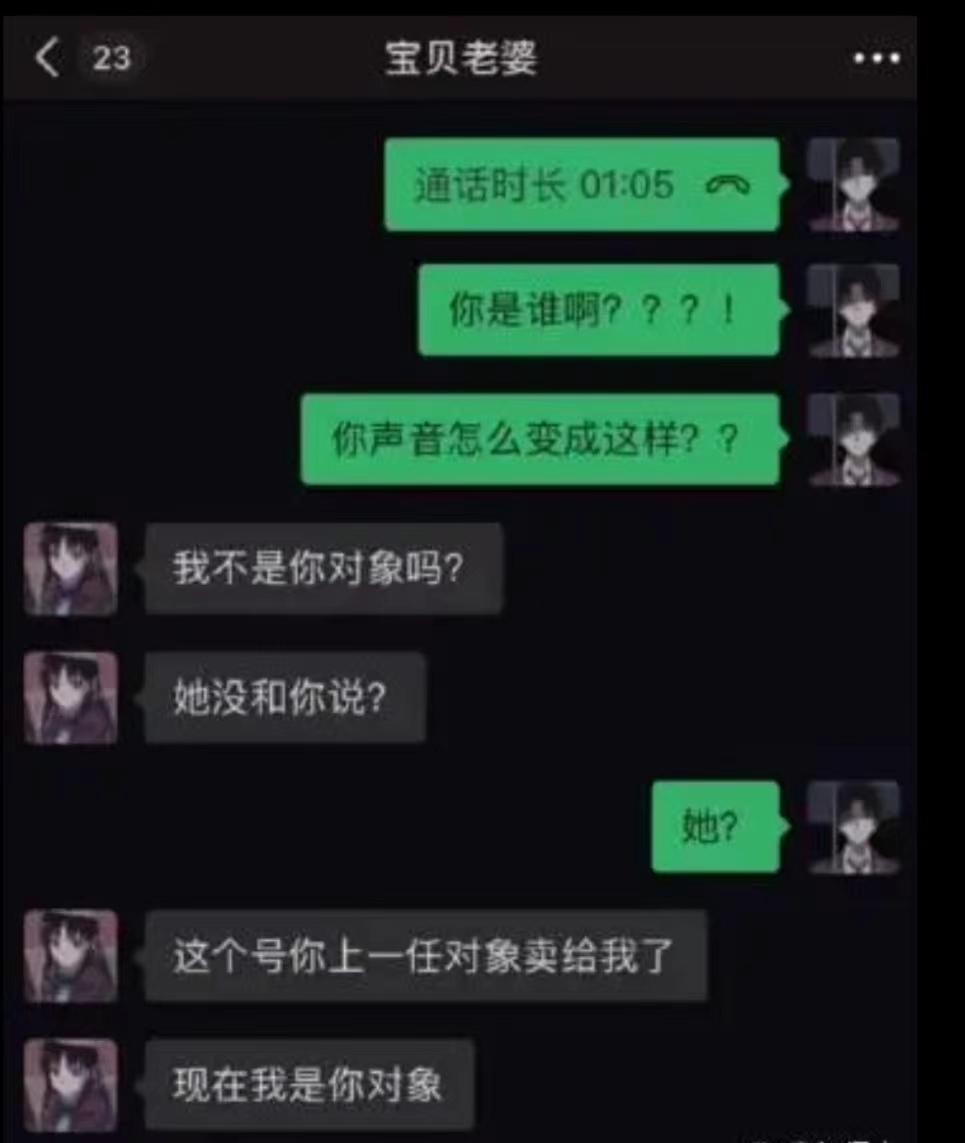Open the three-dot chat options menu
965x1143 pixels.
point(874,58)
